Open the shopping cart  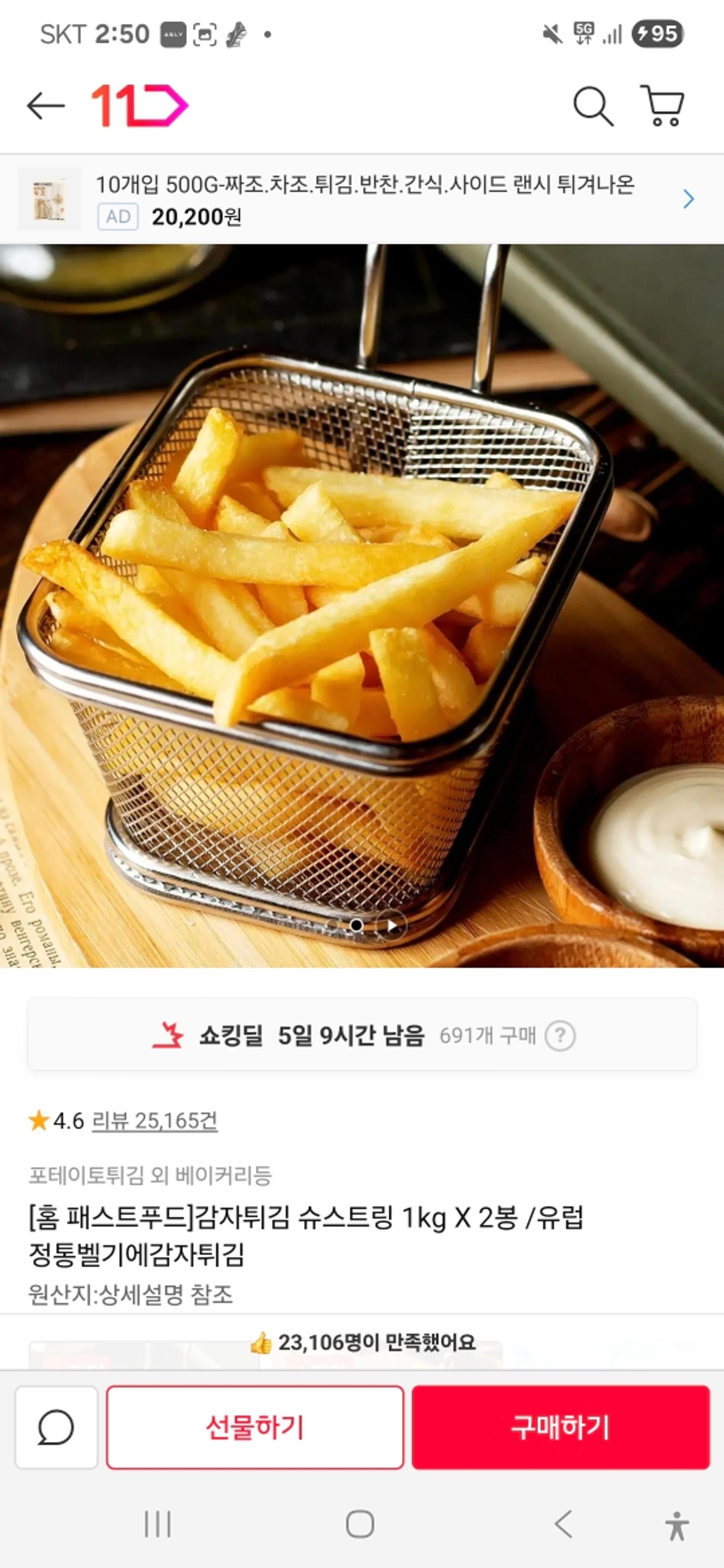(x=662, y=106)
